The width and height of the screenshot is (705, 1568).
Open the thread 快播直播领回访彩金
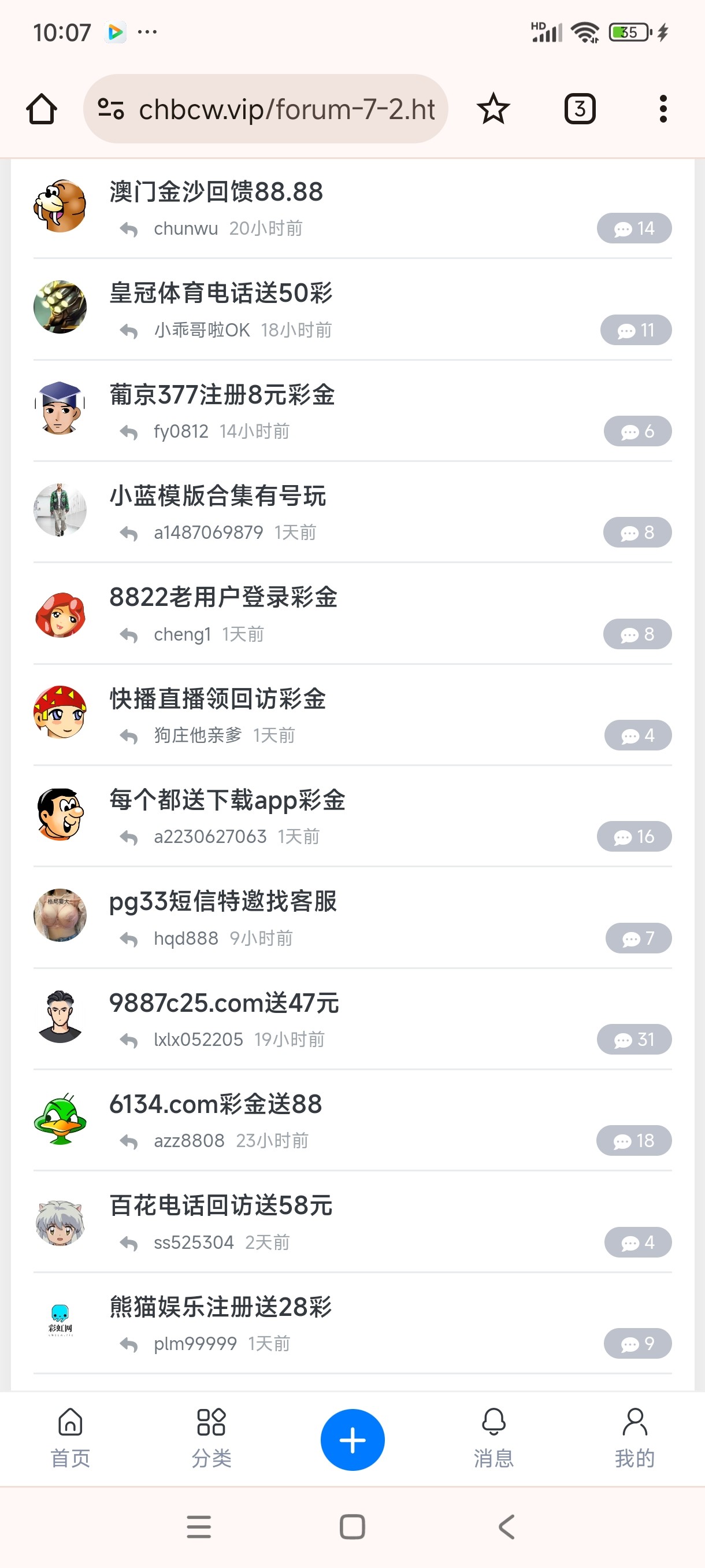click(218, 699)
